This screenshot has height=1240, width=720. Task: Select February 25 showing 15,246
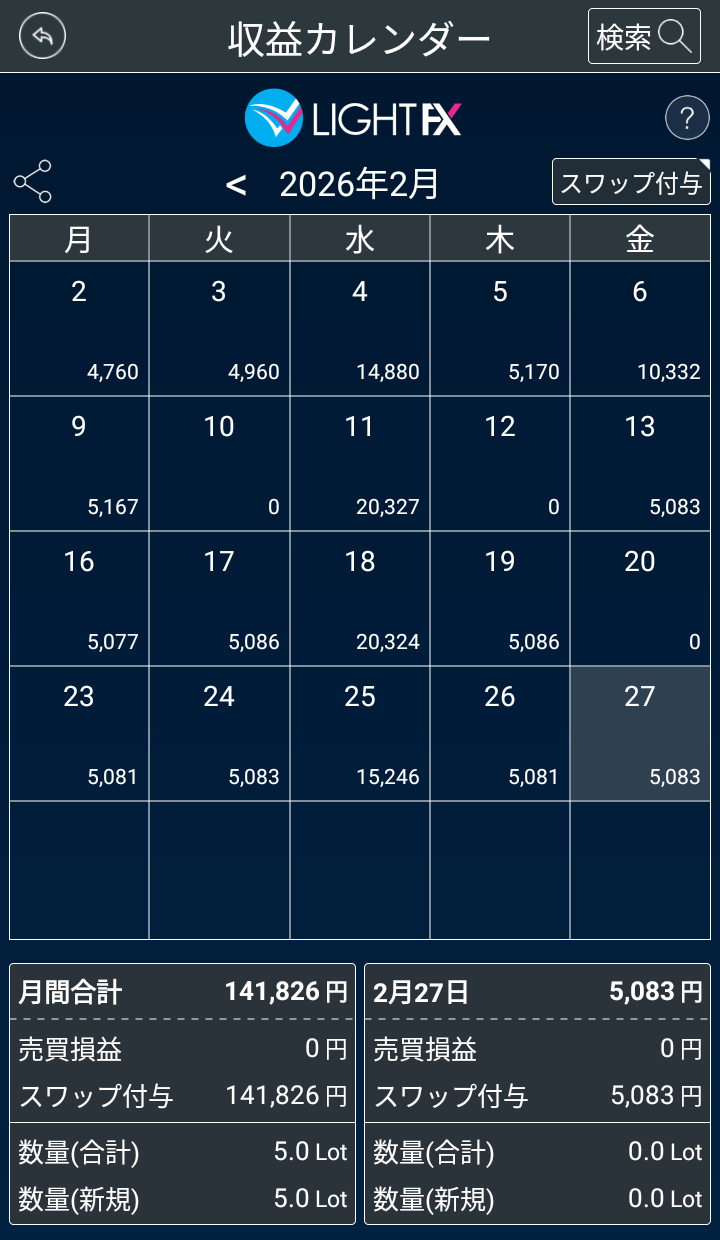point(360,734)
